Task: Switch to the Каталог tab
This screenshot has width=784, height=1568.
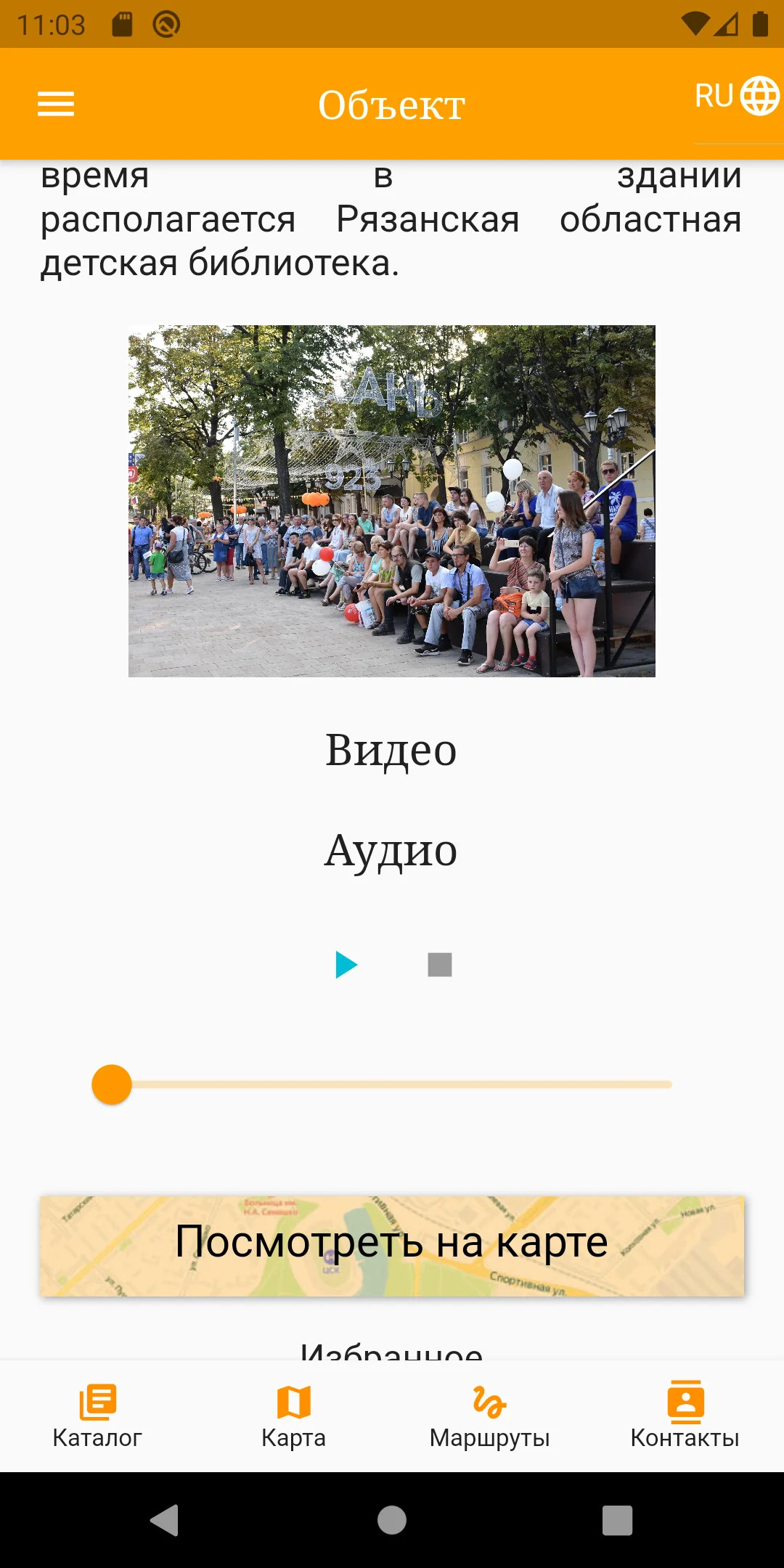Action: tap(97, 1416)
